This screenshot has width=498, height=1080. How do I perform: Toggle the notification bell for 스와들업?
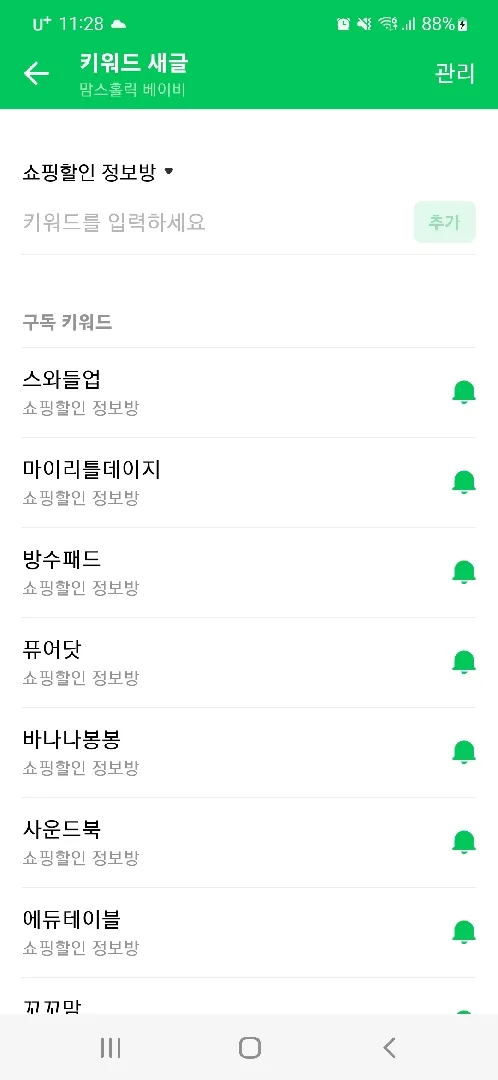tap(464, 393)
